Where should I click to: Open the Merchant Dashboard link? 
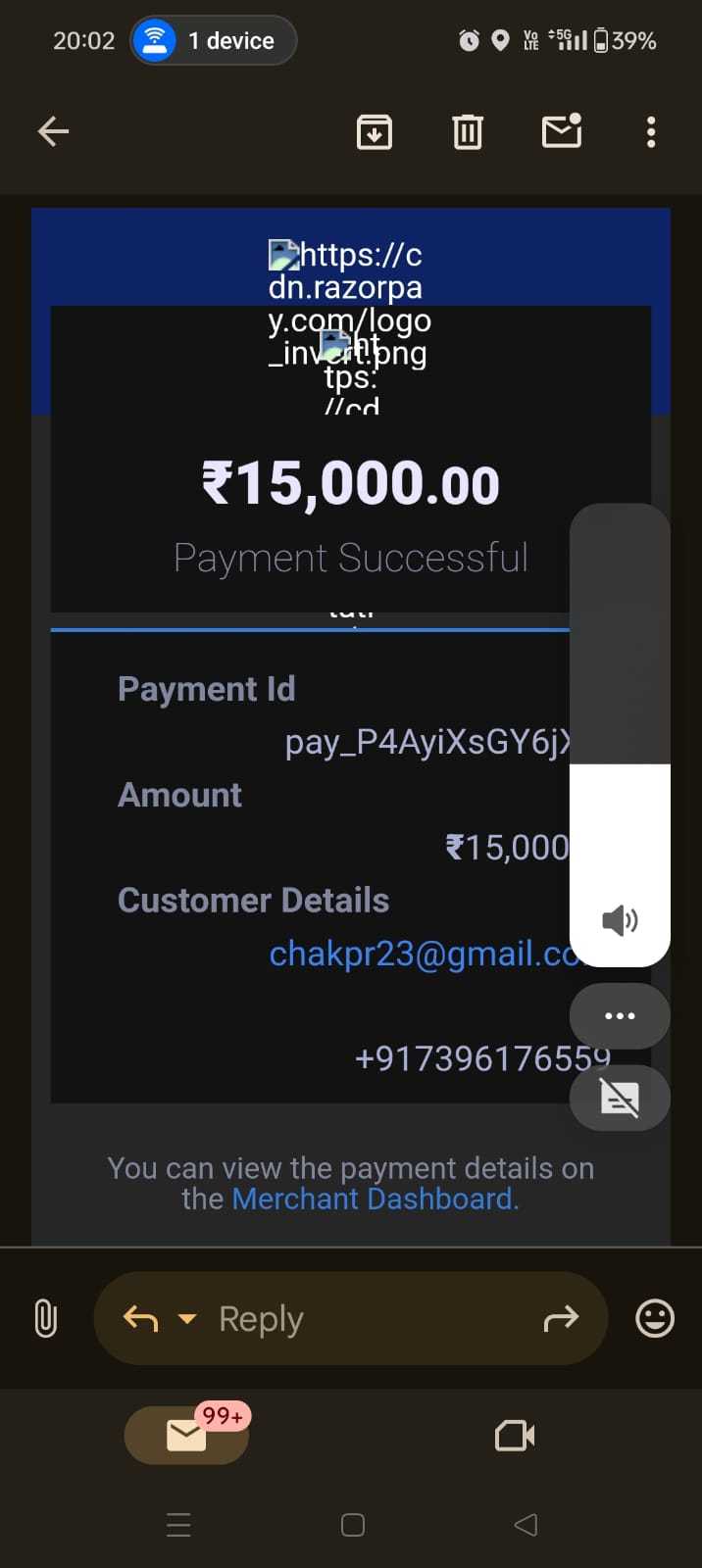(x=376, y=1199)
